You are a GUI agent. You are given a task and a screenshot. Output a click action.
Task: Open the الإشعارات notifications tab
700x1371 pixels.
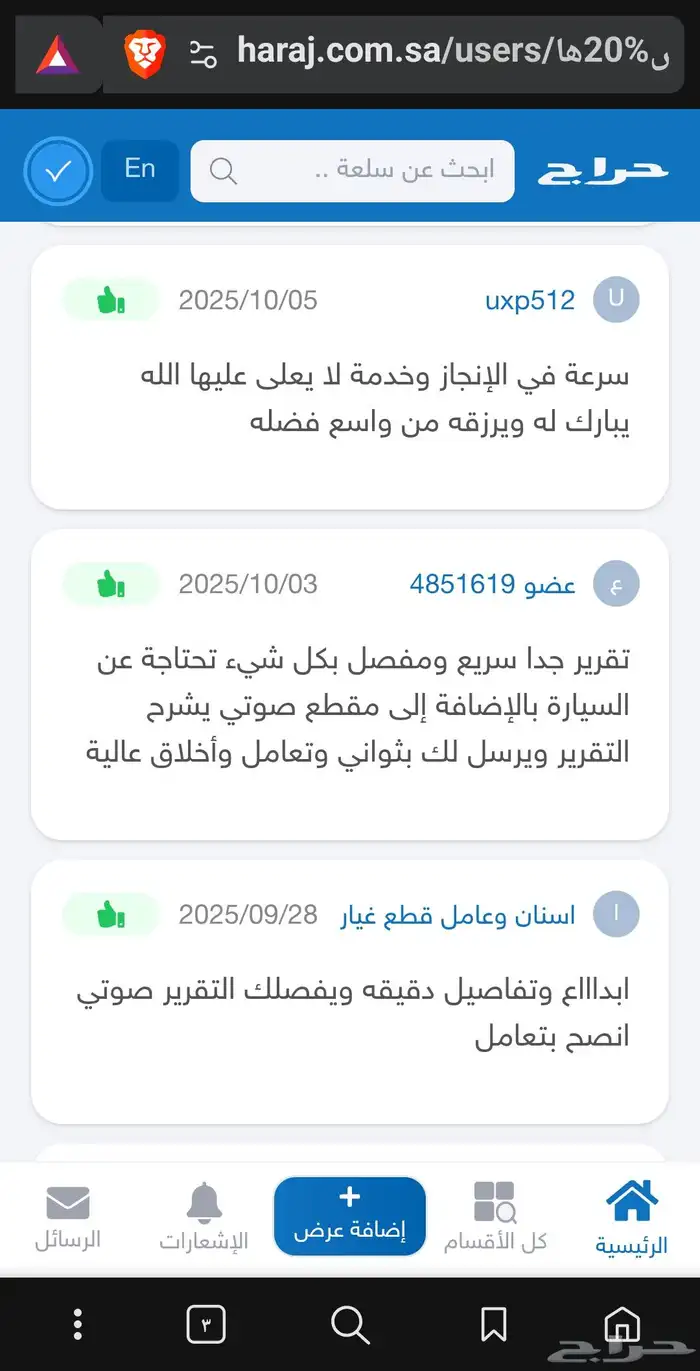[204, 1216]
